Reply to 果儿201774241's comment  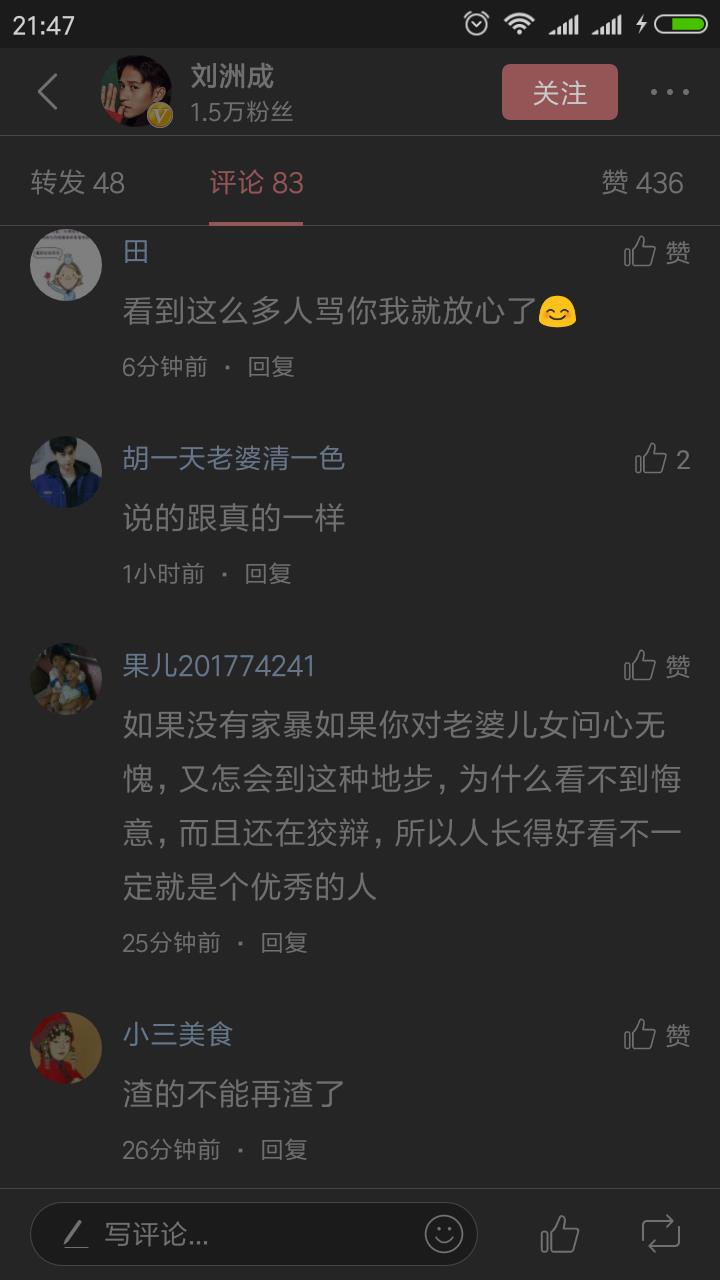[284, 943]
